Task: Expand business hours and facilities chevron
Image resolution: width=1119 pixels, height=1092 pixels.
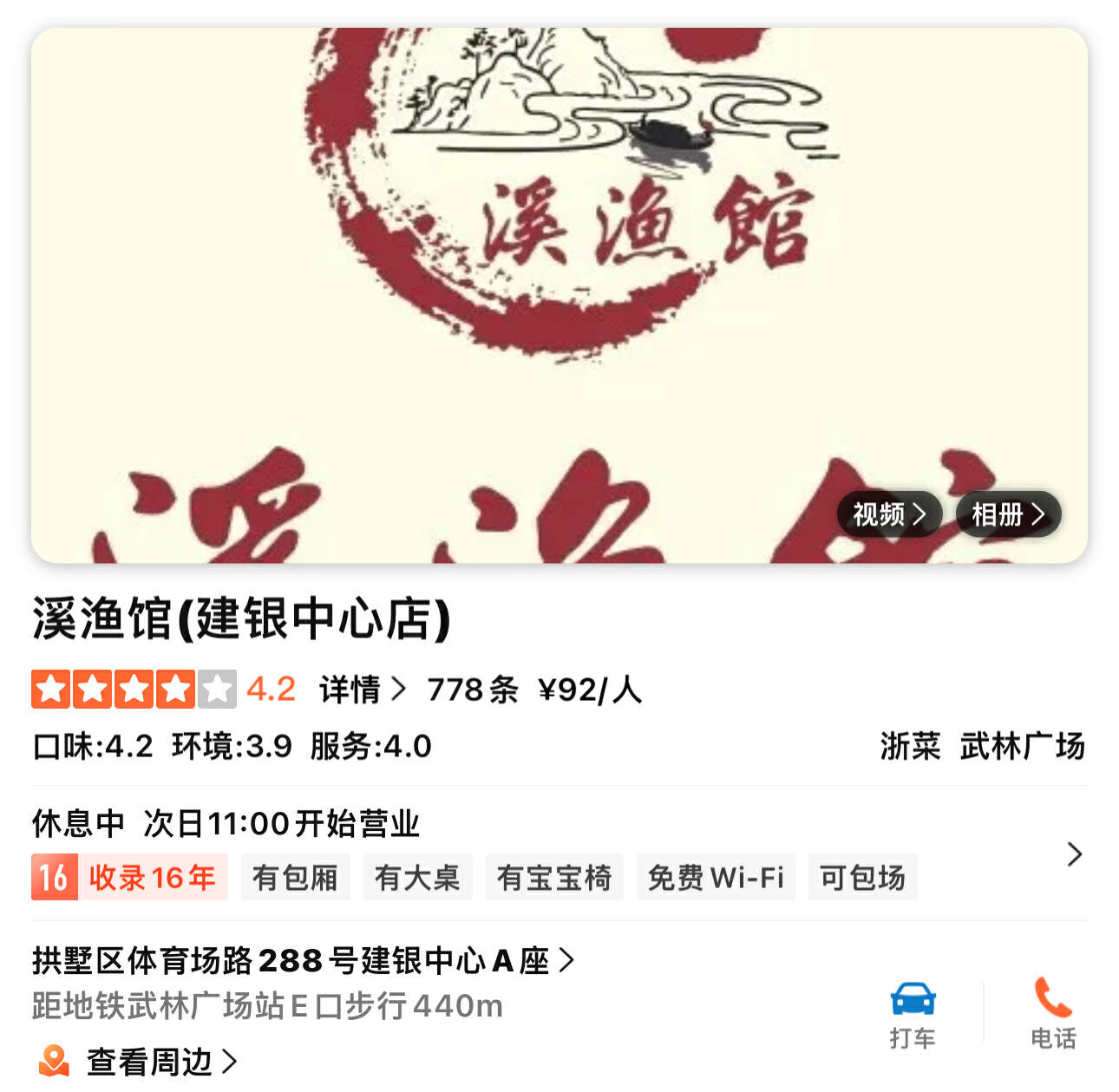Action: tap(1074, 854)
